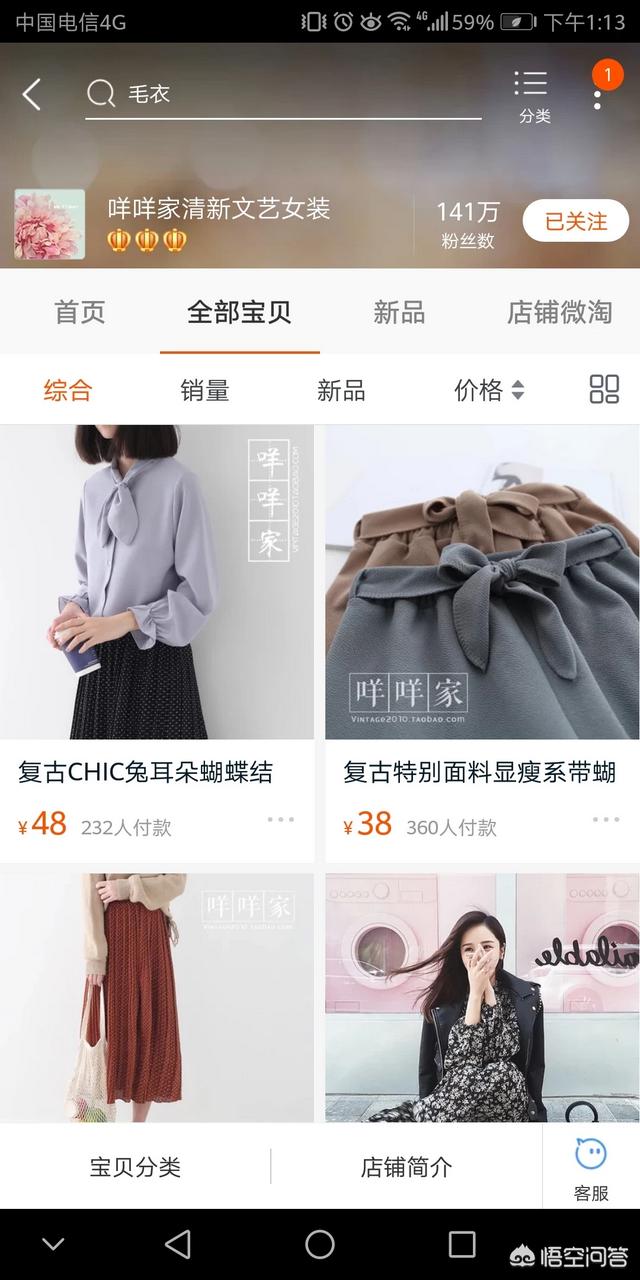Open the 分类 category list icon
640x1280 pixels.
click(533, 97)
